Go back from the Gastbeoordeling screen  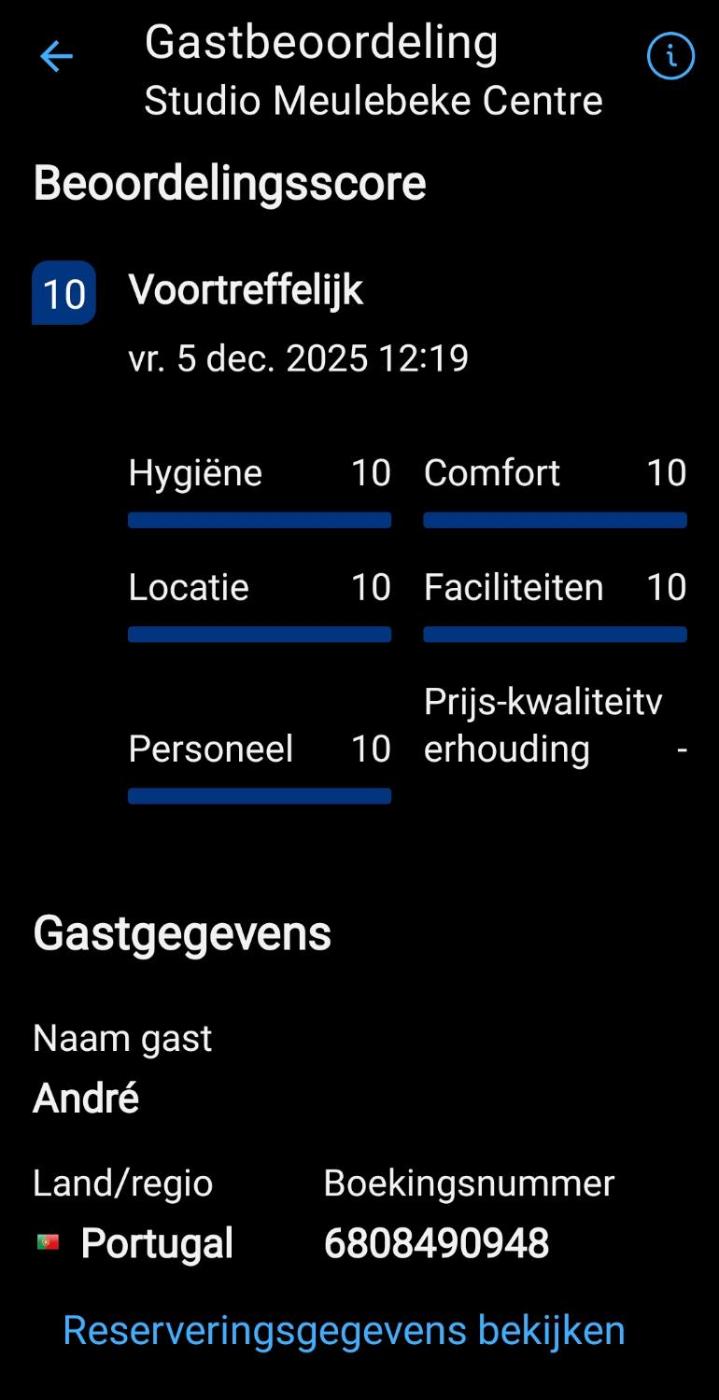(56, 57)
